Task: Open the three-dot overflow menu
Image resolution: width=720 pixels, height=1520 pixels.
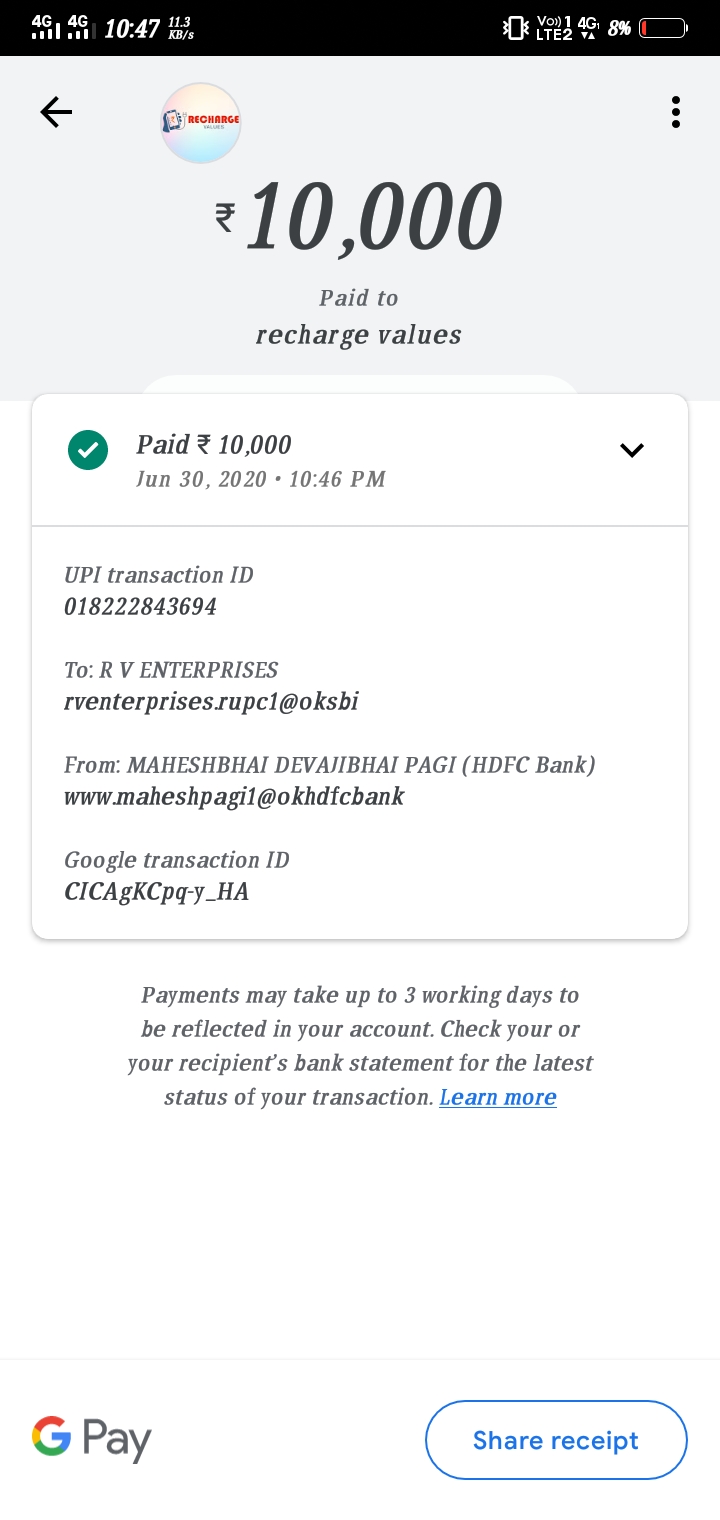Action: point(676,112)
